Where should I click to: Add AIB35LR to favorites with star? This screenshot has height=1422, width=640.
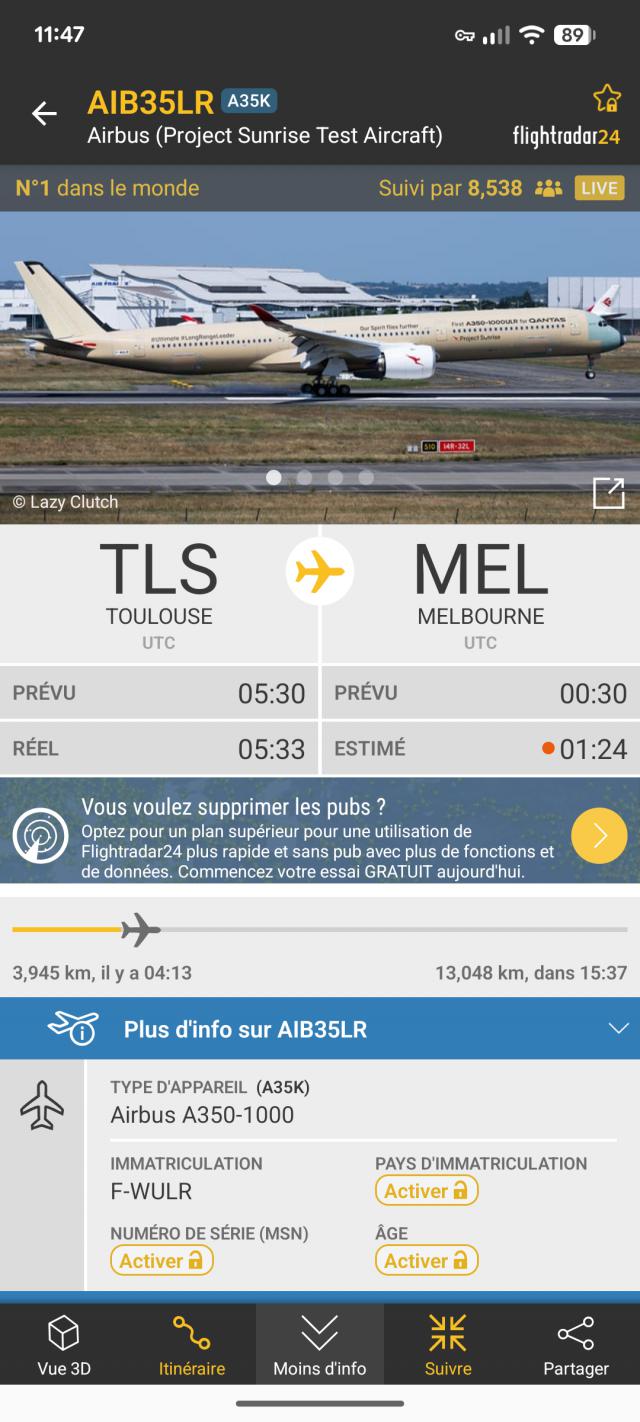607,98
